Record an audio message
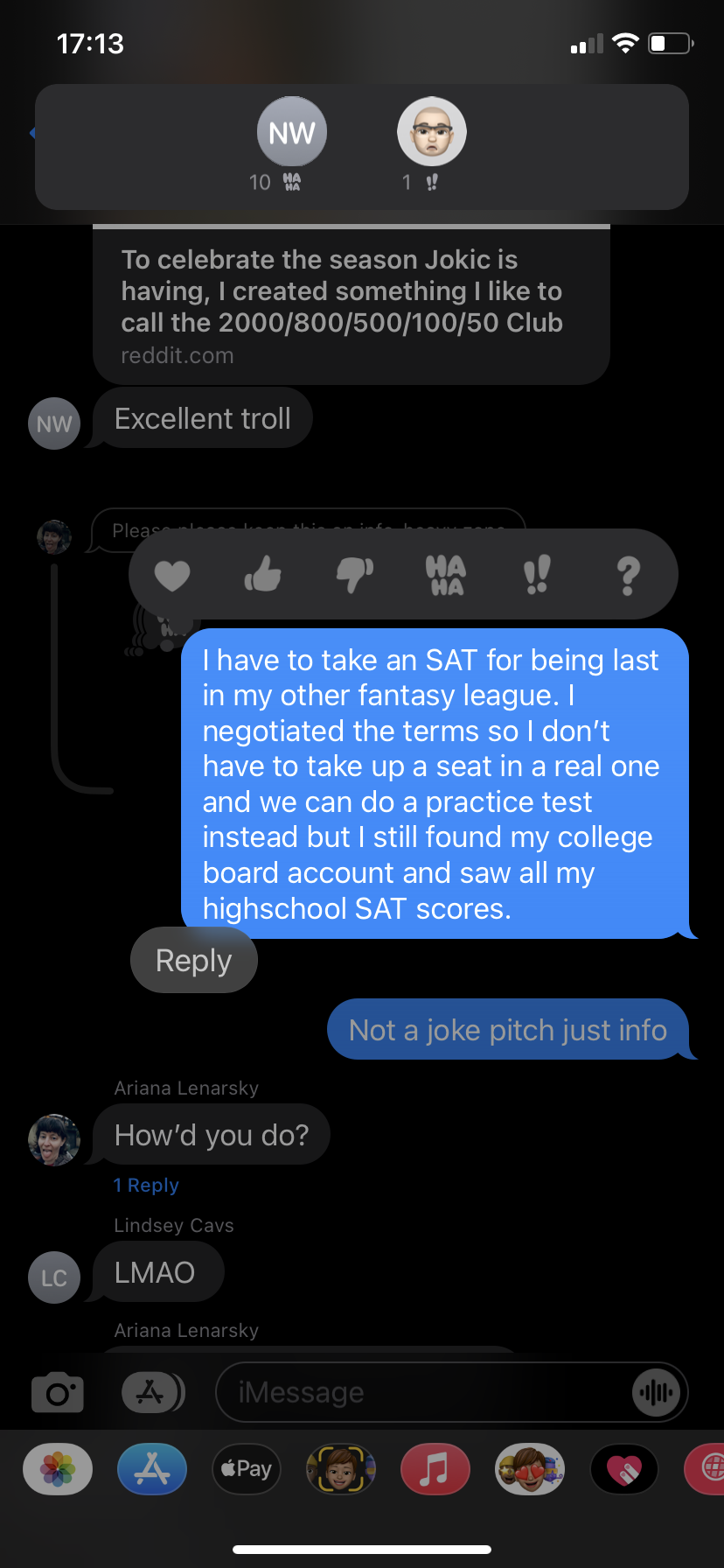The height and width of the screenshot is (1568, 724). (x=656, y=1392)
